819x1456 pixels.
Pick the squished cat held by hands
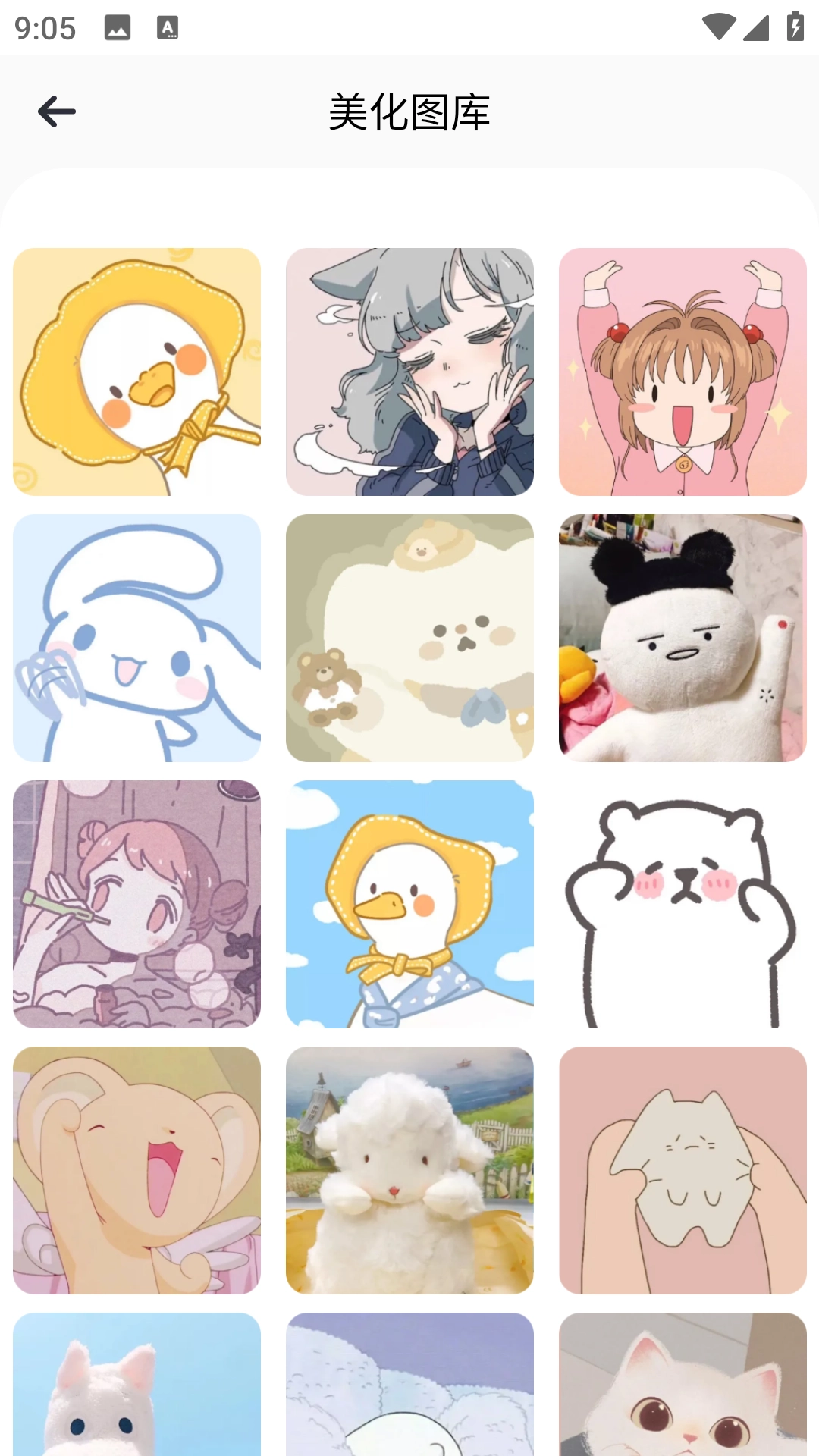(x=682, y=1170)
